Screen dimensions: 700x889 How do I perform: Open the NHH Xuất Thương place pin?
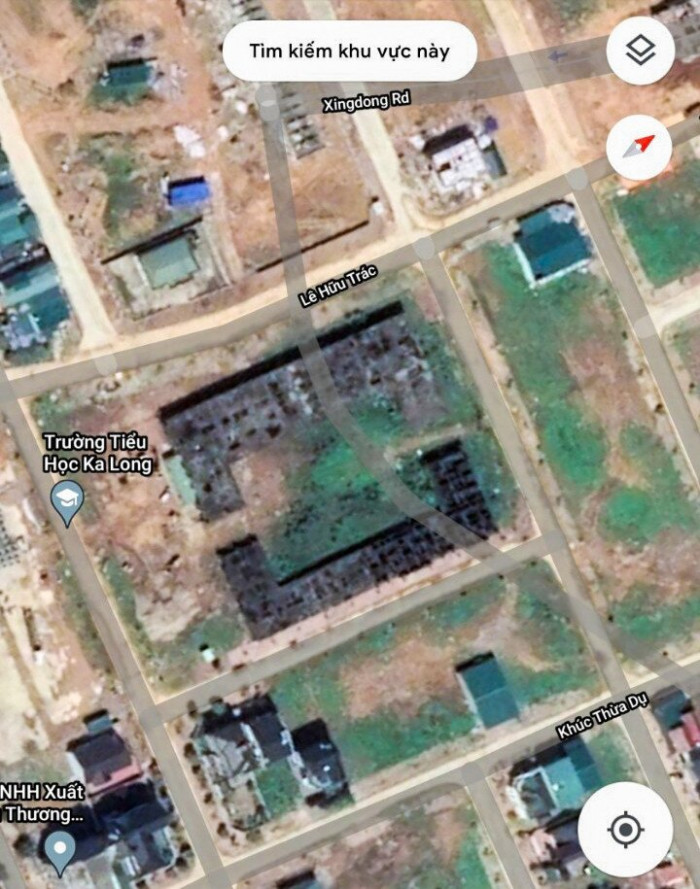coord(61,851)
